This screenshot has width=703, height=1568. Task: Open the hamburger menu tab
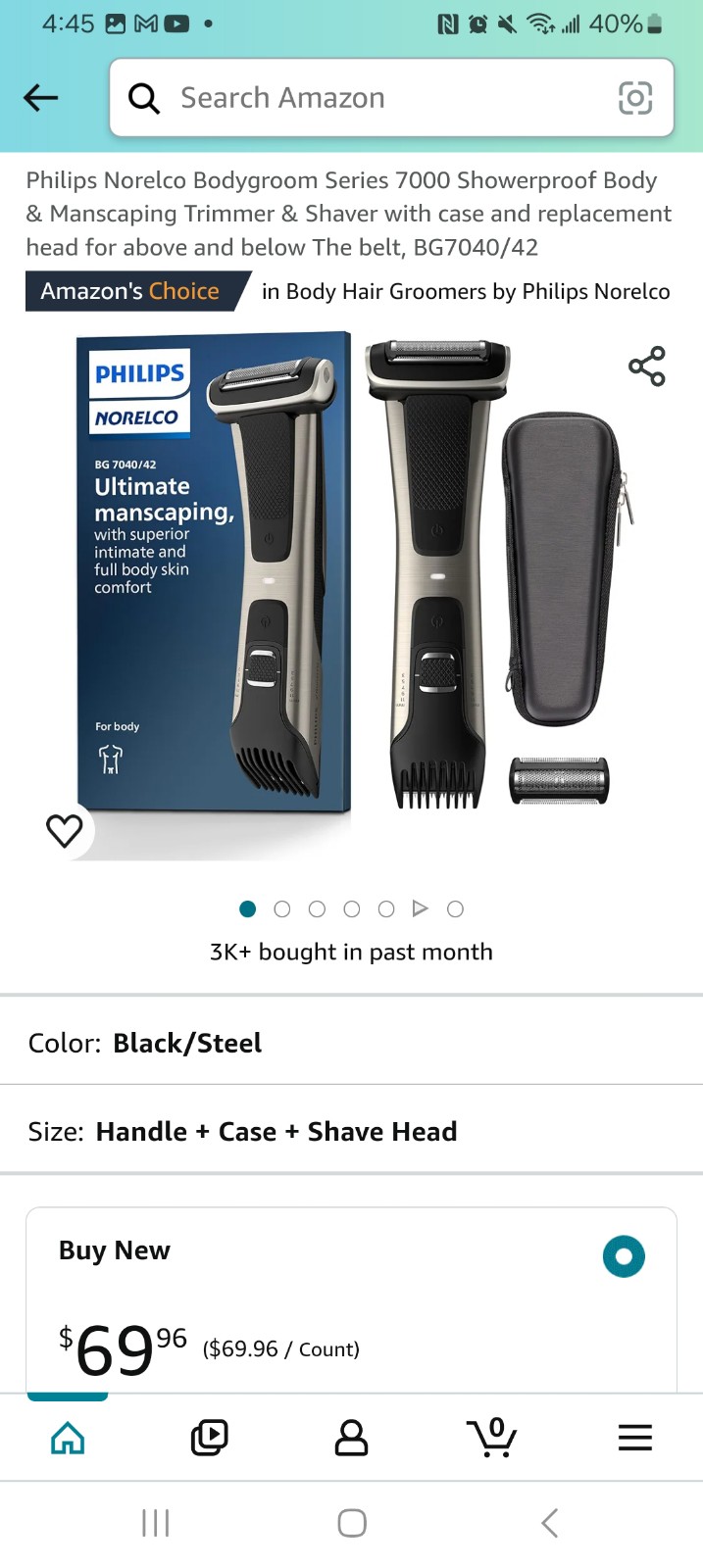[635, 1438]
